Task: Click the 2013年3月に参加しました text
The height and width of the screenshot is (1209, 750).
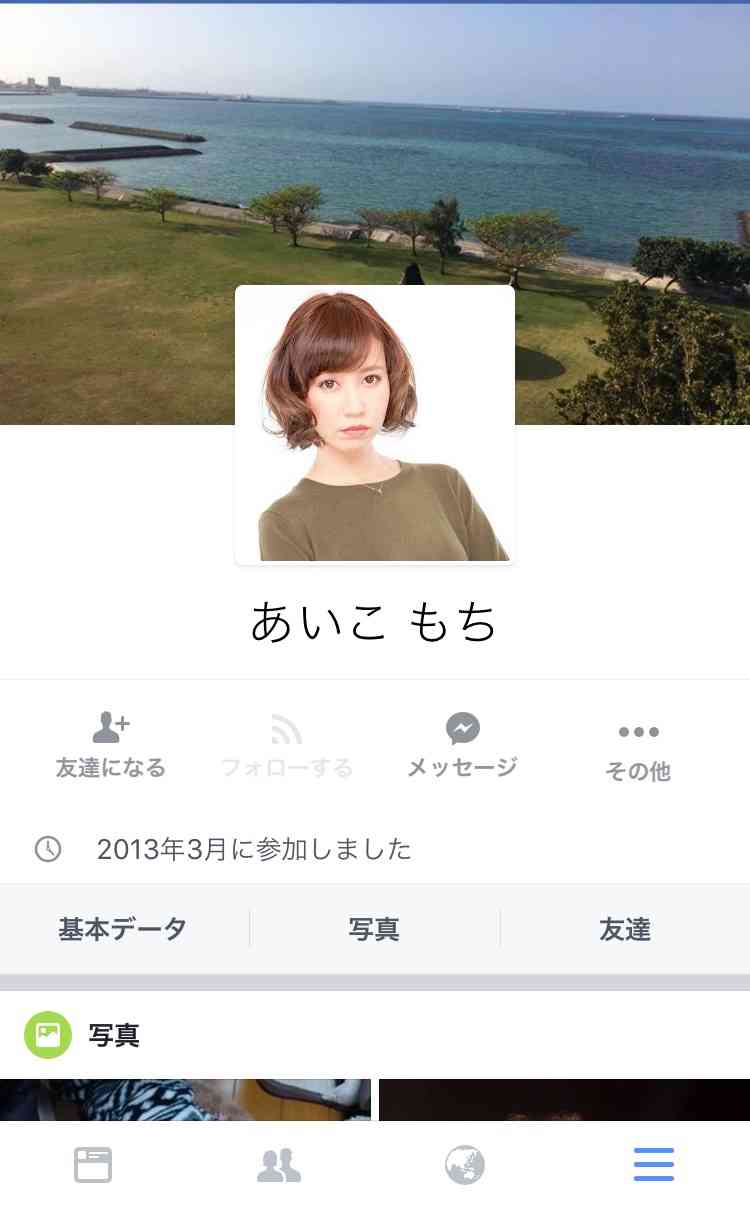Action: coord(255,848)
